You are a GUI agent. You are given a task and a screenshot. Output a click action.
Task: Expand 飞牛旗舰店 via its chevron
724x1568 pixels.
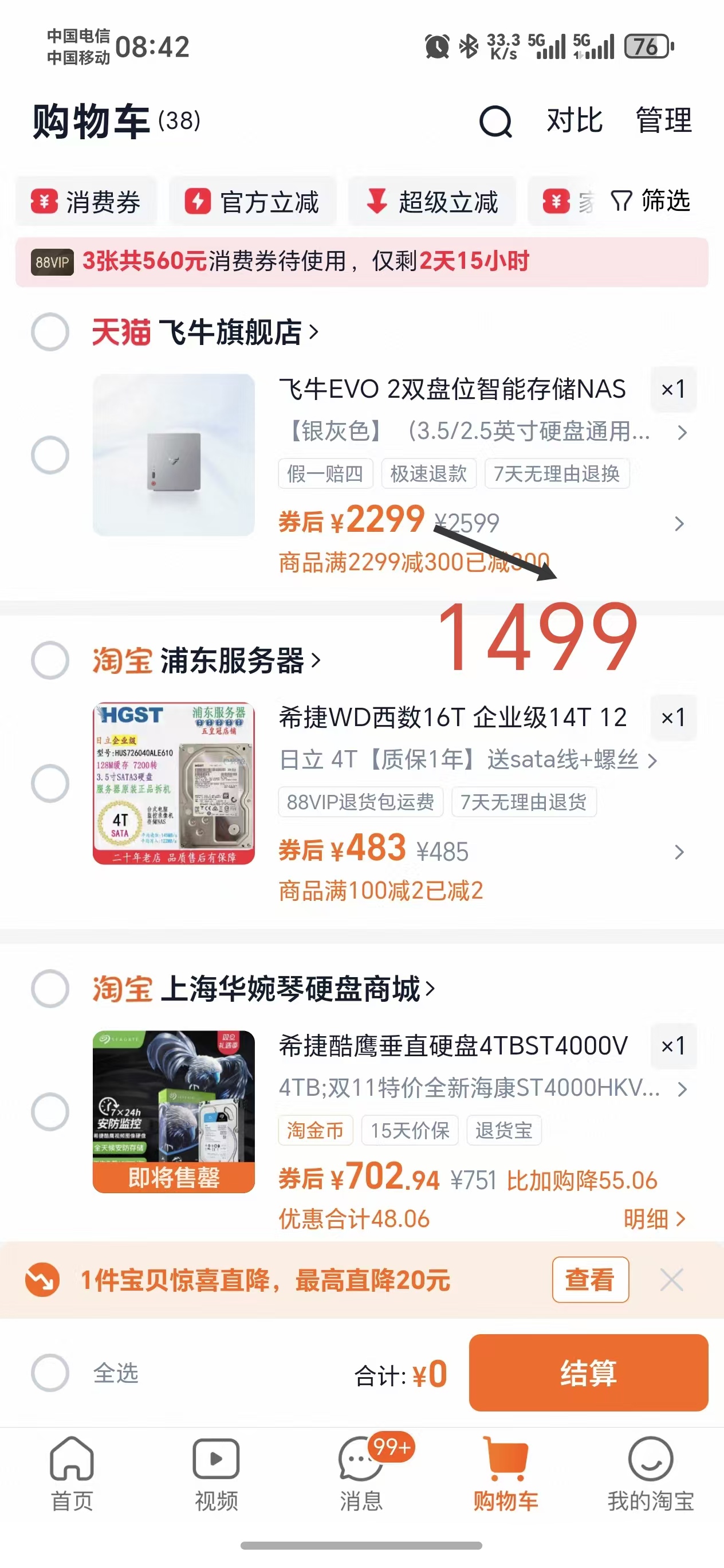pos(314,331)
